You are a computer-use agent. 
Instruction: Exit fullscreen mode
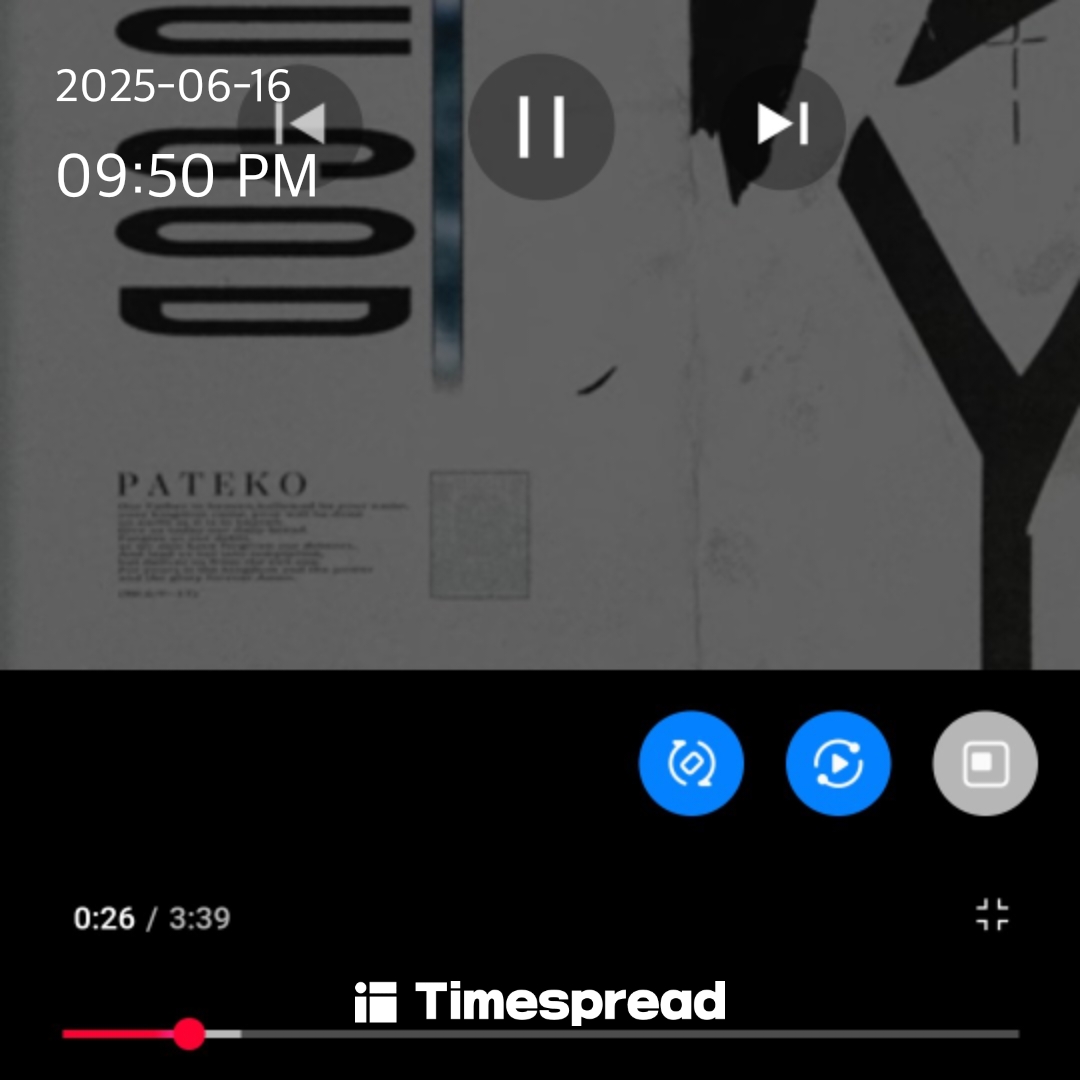pos(992,914)
